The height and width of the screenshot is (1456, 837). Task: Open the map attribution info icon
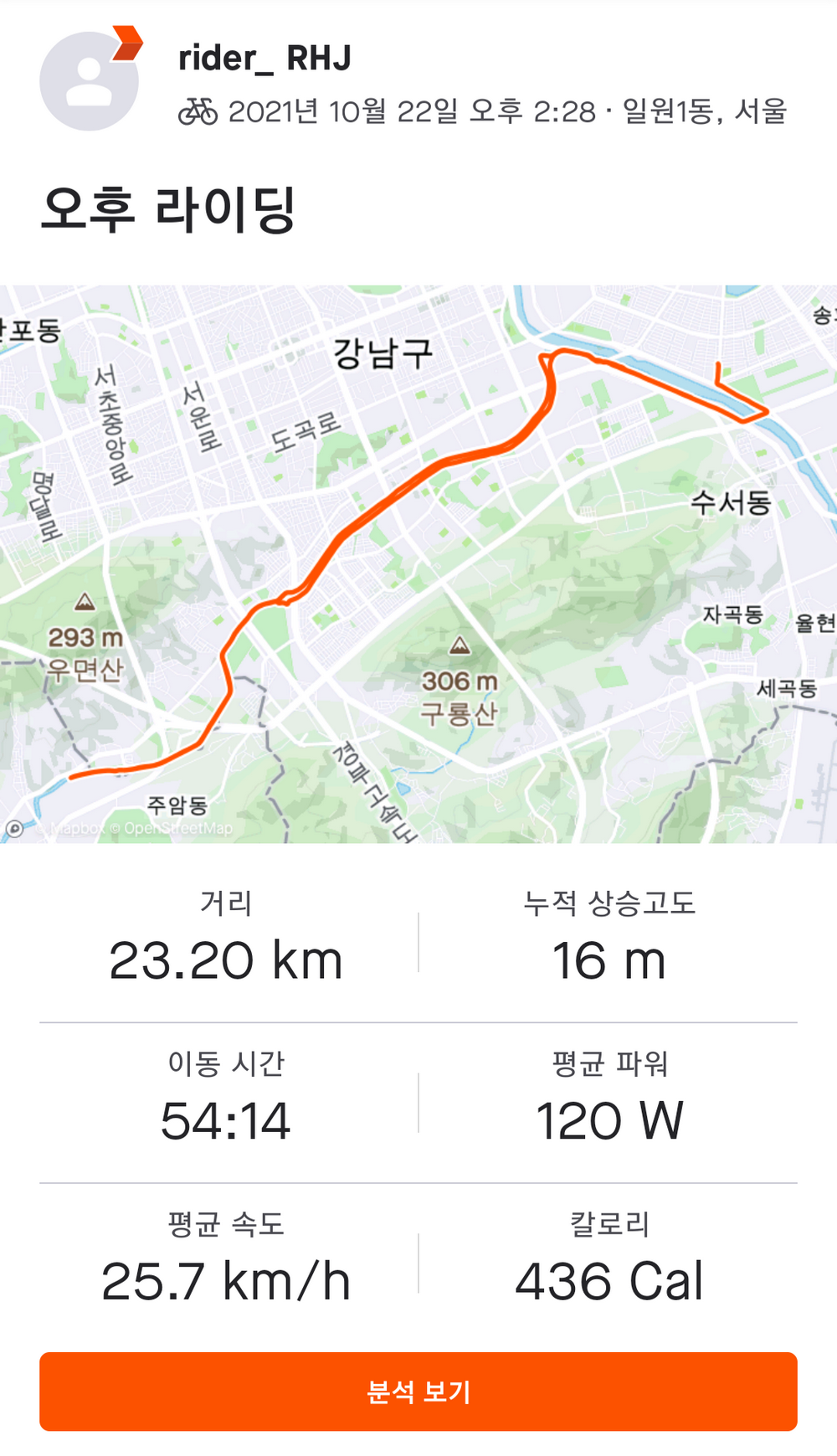coord(14,829)
